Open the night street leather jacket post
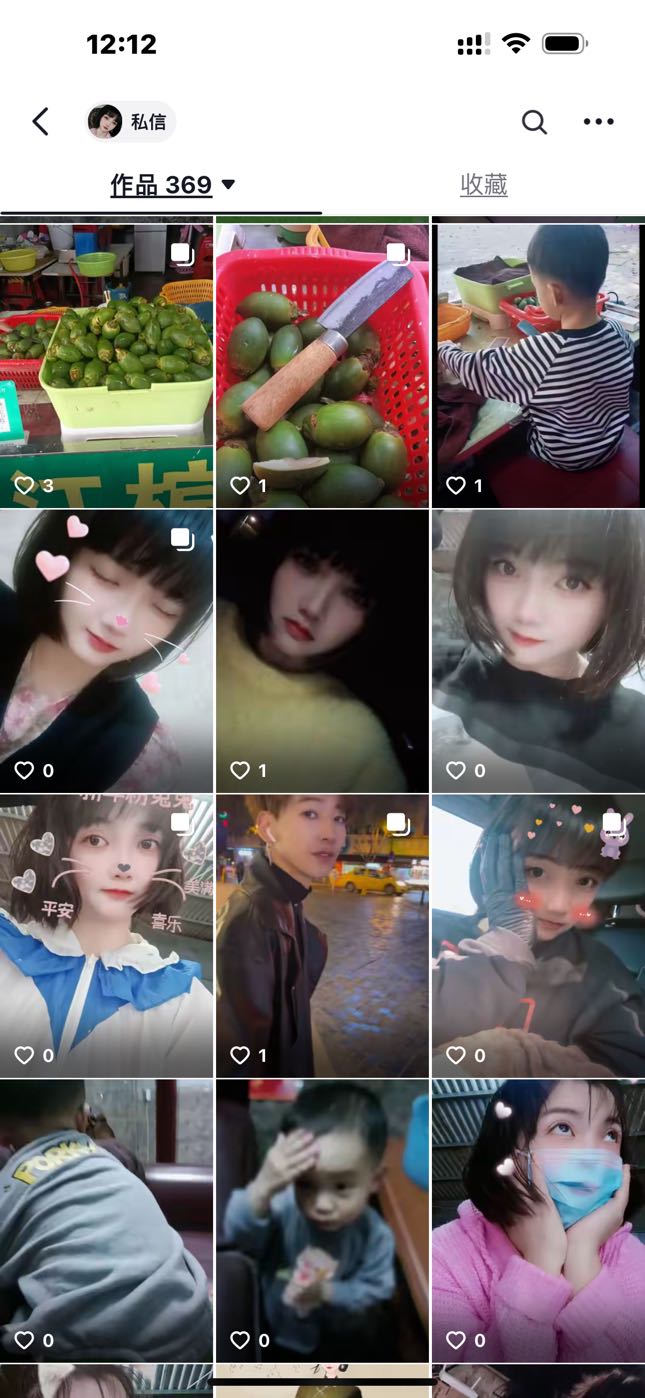Viewport: 645px width, 1398px height. pos(322,936)
